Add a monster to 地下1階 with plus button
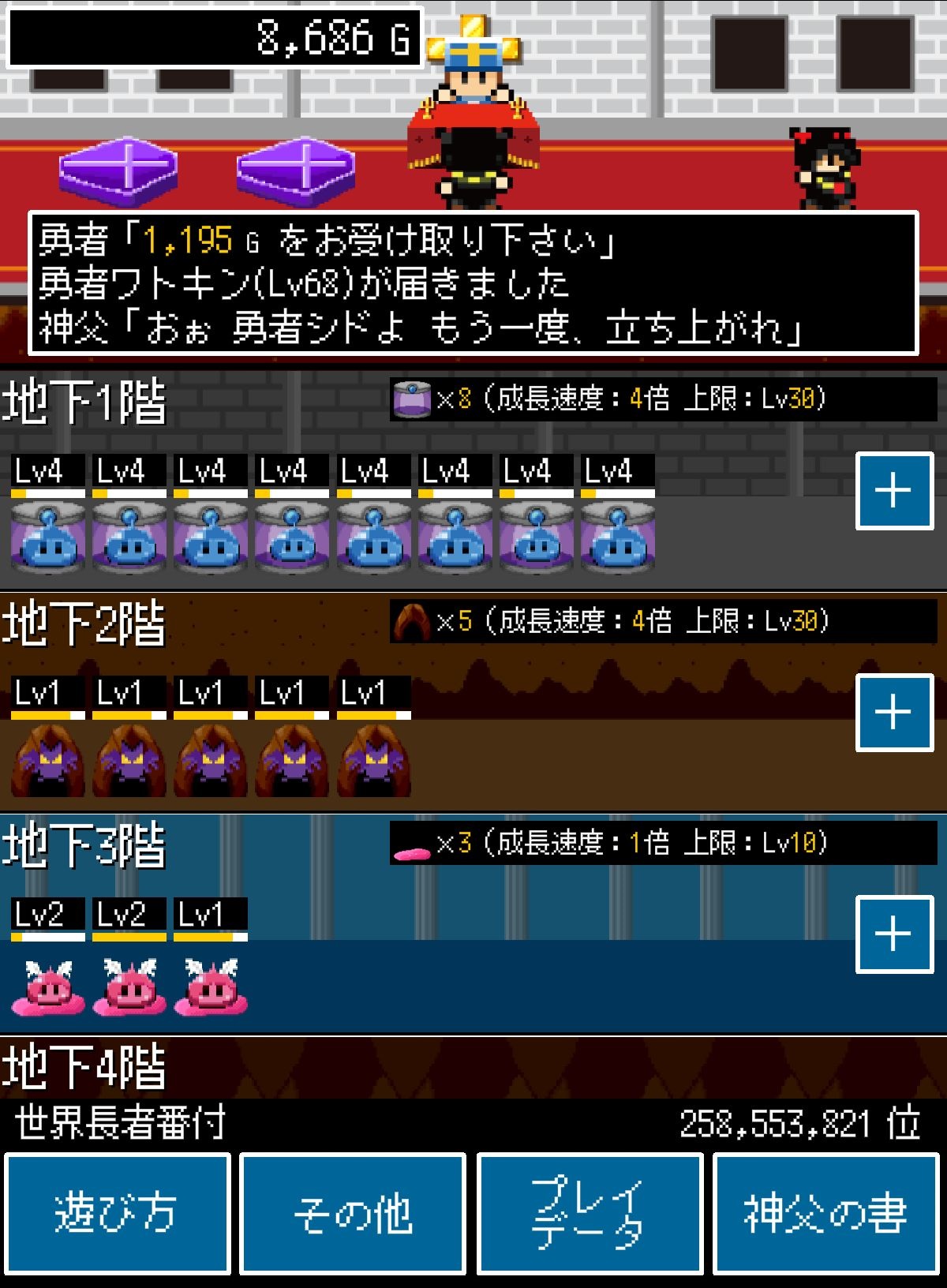 coord(894,491)
